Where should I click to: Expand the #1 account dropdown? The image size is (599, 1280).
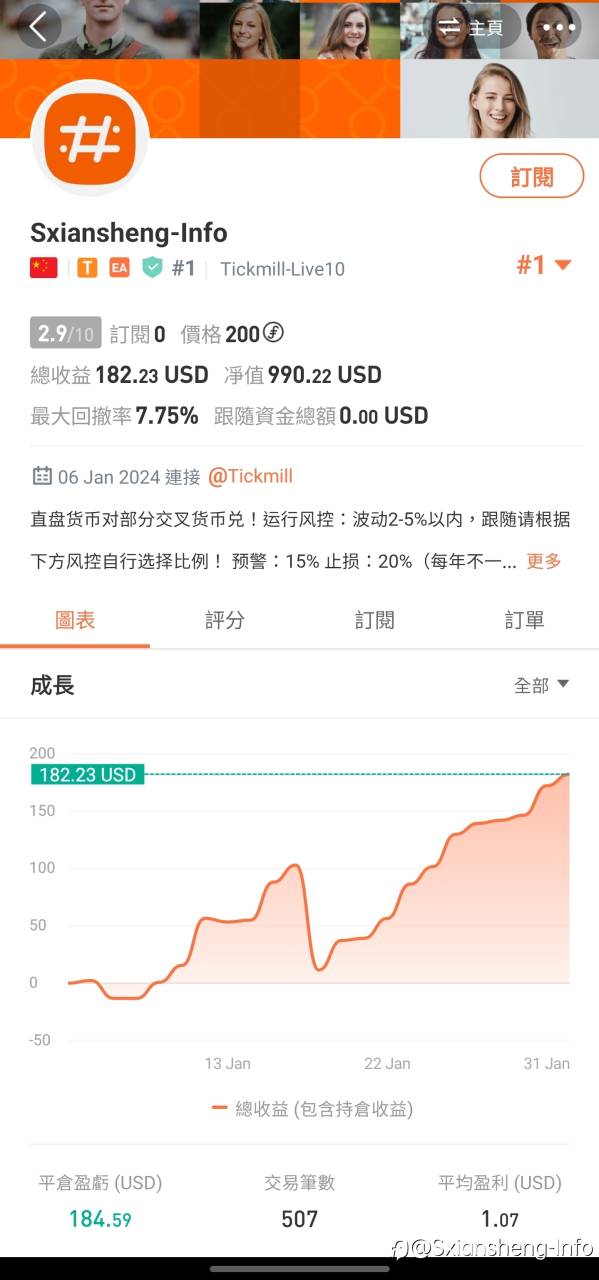[543, 265]
